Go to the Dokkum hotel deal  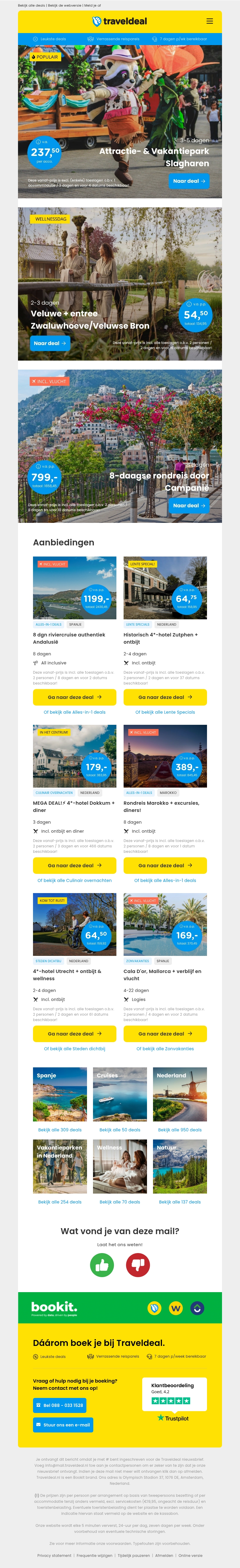(x=74, y=865)
